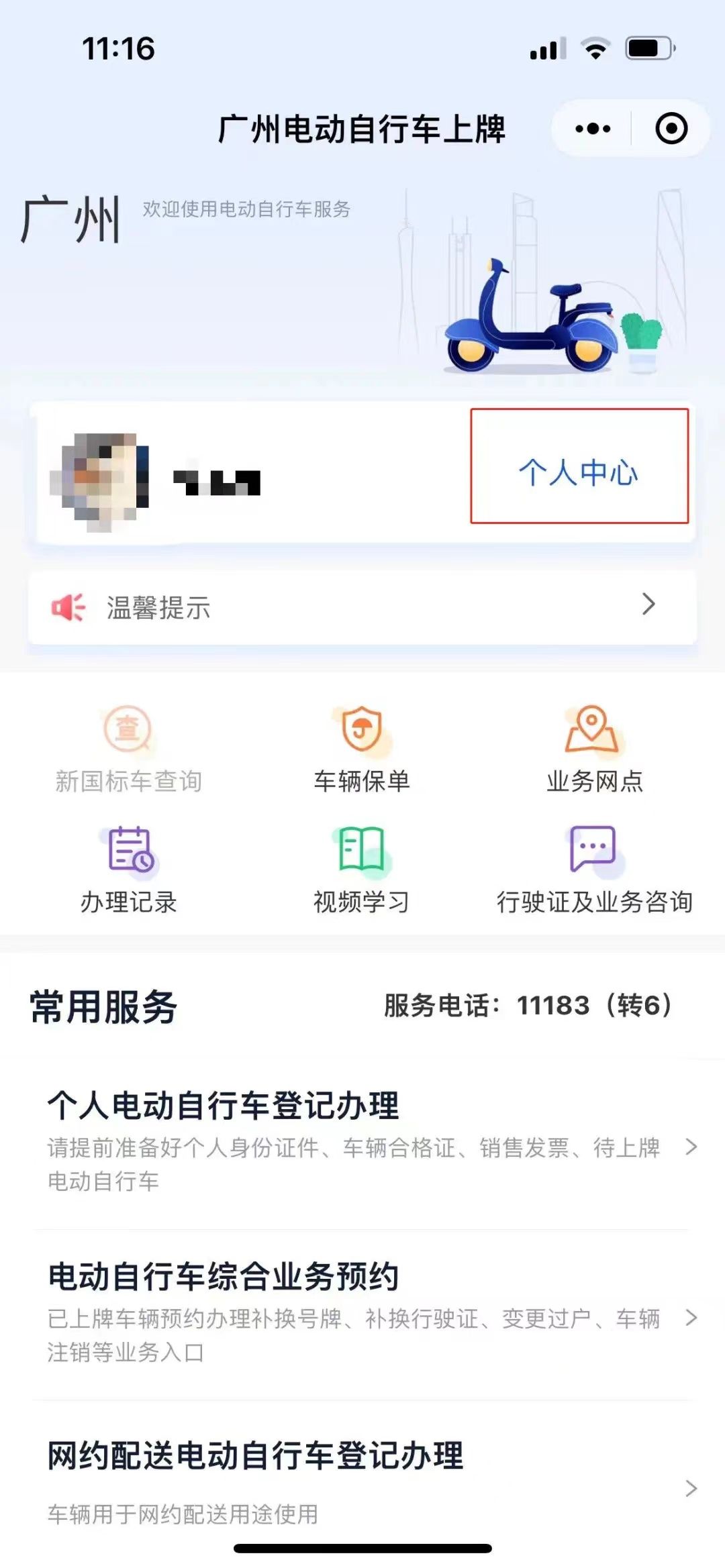Close the mini program via circle icon

[x=671, y=128]
